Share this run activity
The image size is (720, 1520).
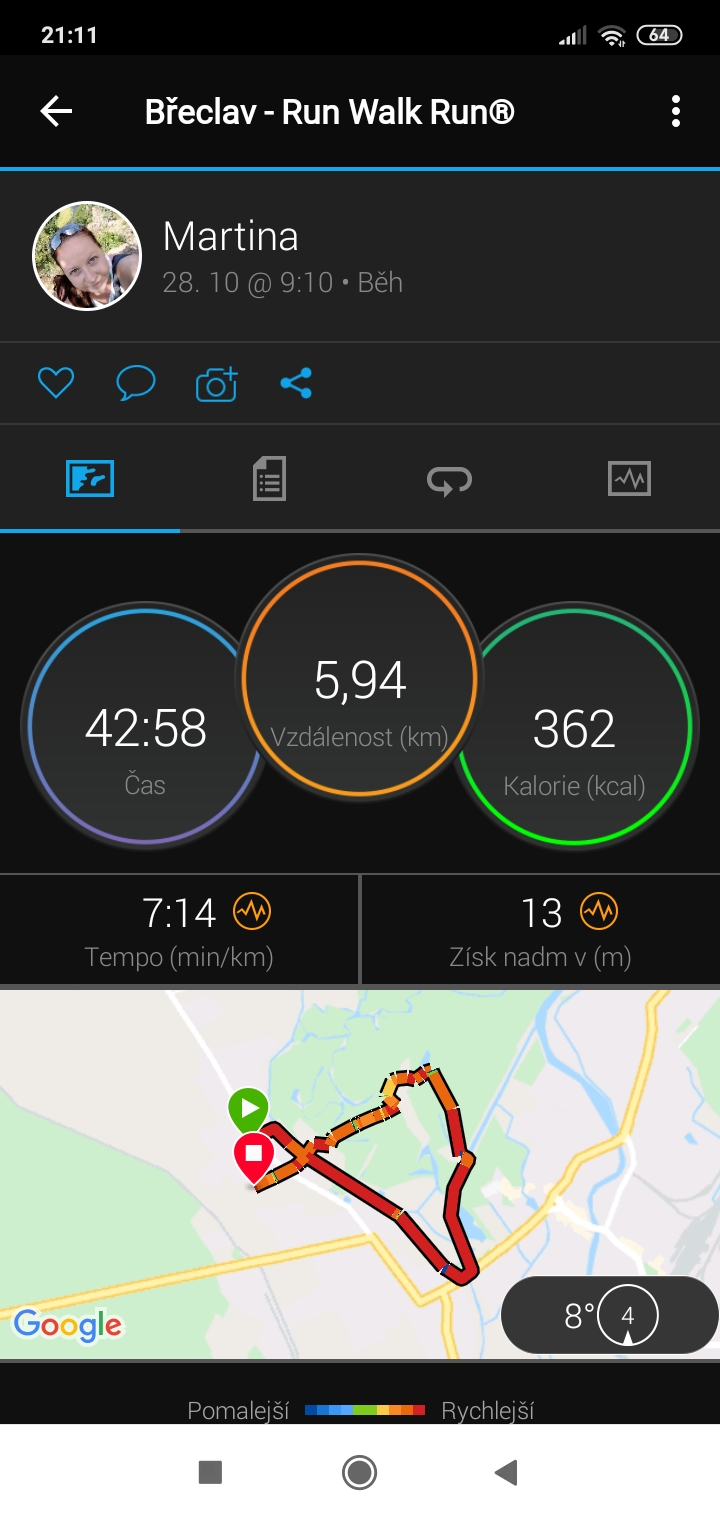click(x=296, y=383)
